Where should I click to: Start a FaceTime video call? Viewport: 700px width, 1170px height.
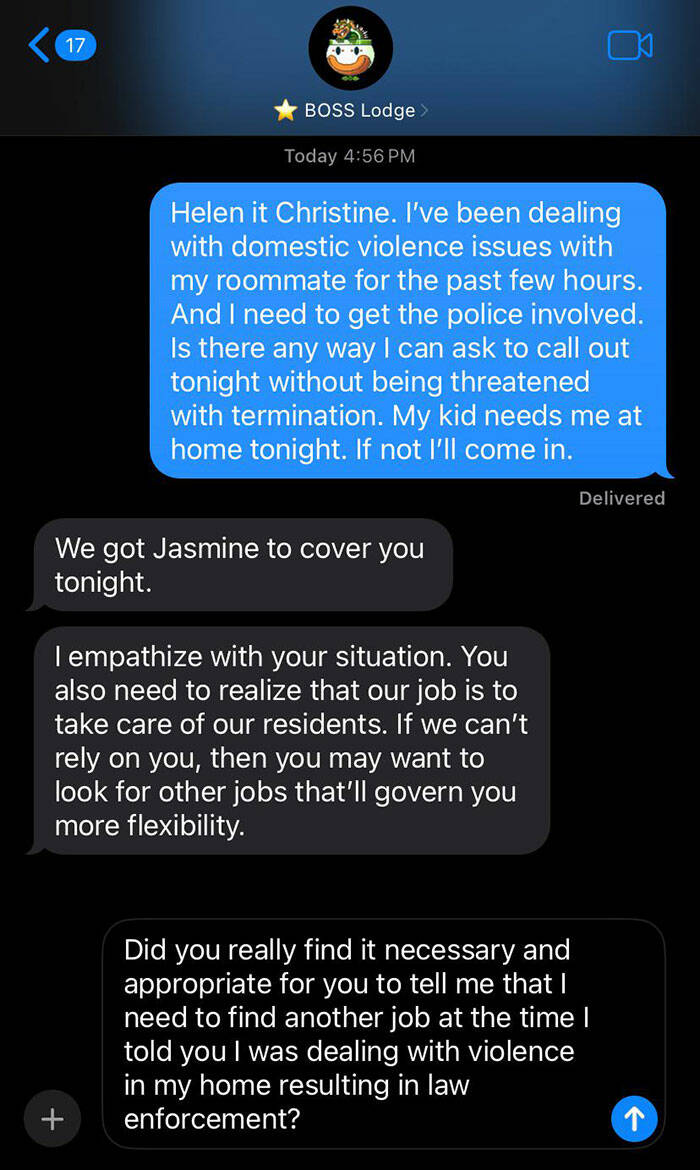630,45
